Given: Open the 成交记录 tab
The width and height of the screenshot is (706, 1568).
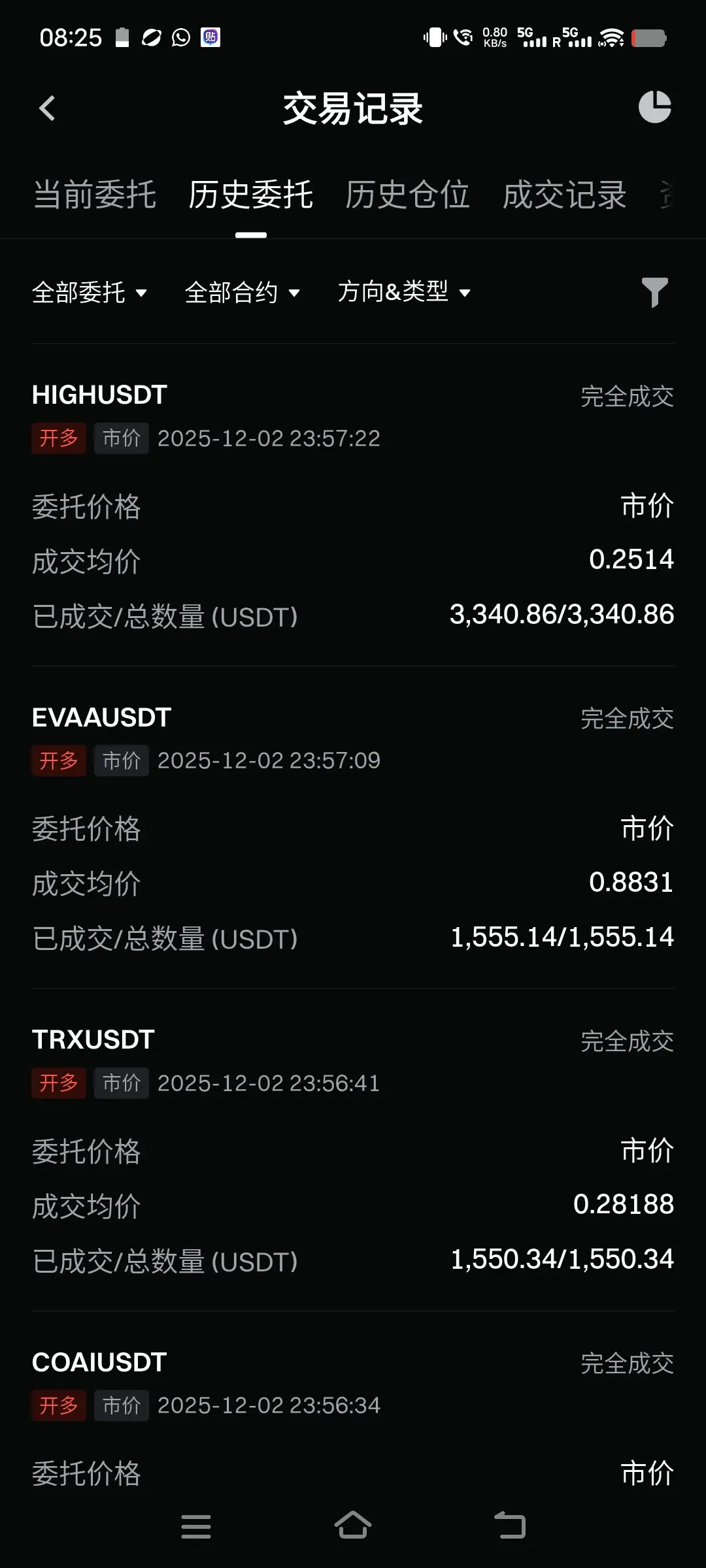Looking at the screenshot, I should click(x=564, y=195).
